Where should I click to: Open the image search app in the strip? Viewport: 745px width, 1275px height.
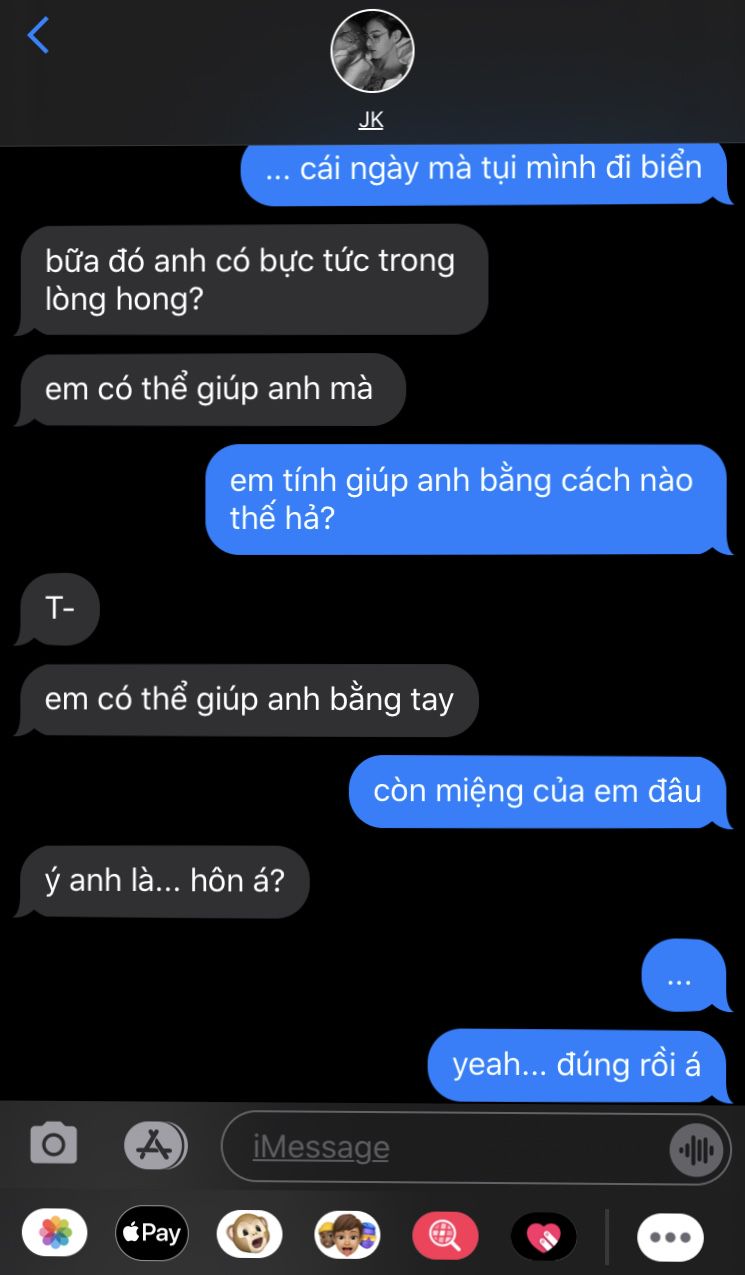pyautogui.click(x=445, y=1234)
